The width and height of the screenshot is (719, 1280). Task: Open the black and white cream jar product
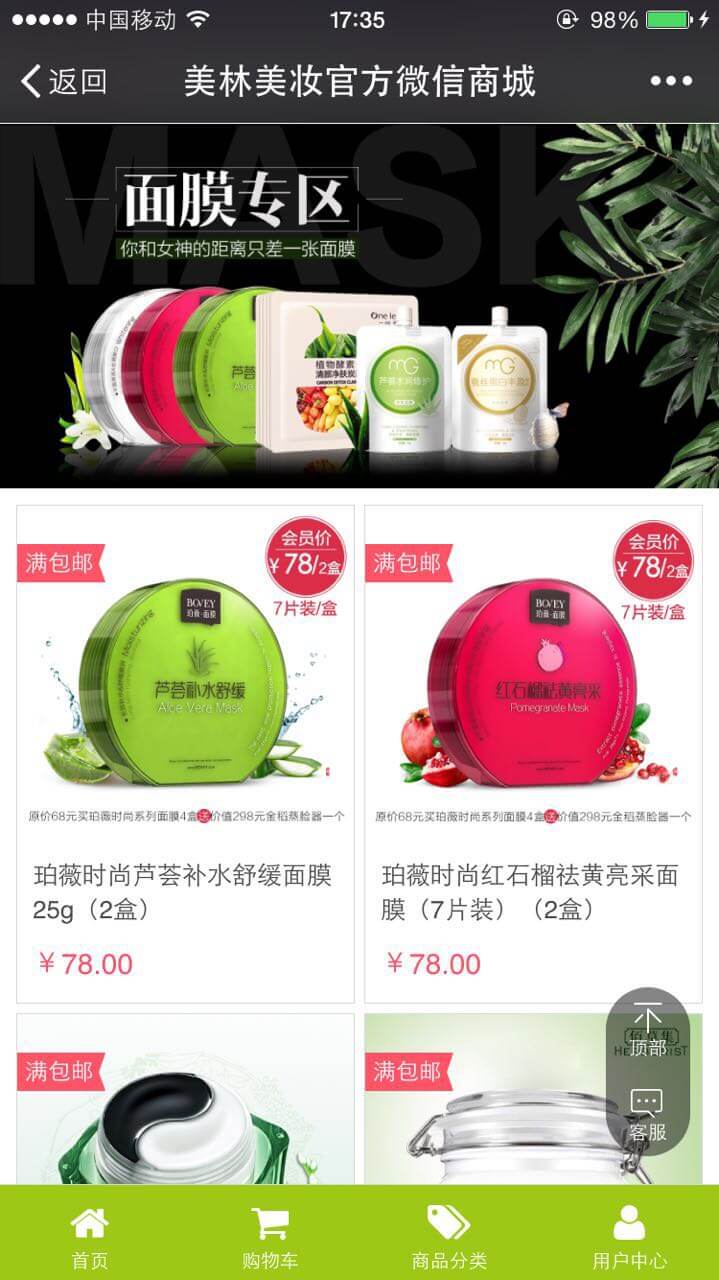click(185, 1100)
